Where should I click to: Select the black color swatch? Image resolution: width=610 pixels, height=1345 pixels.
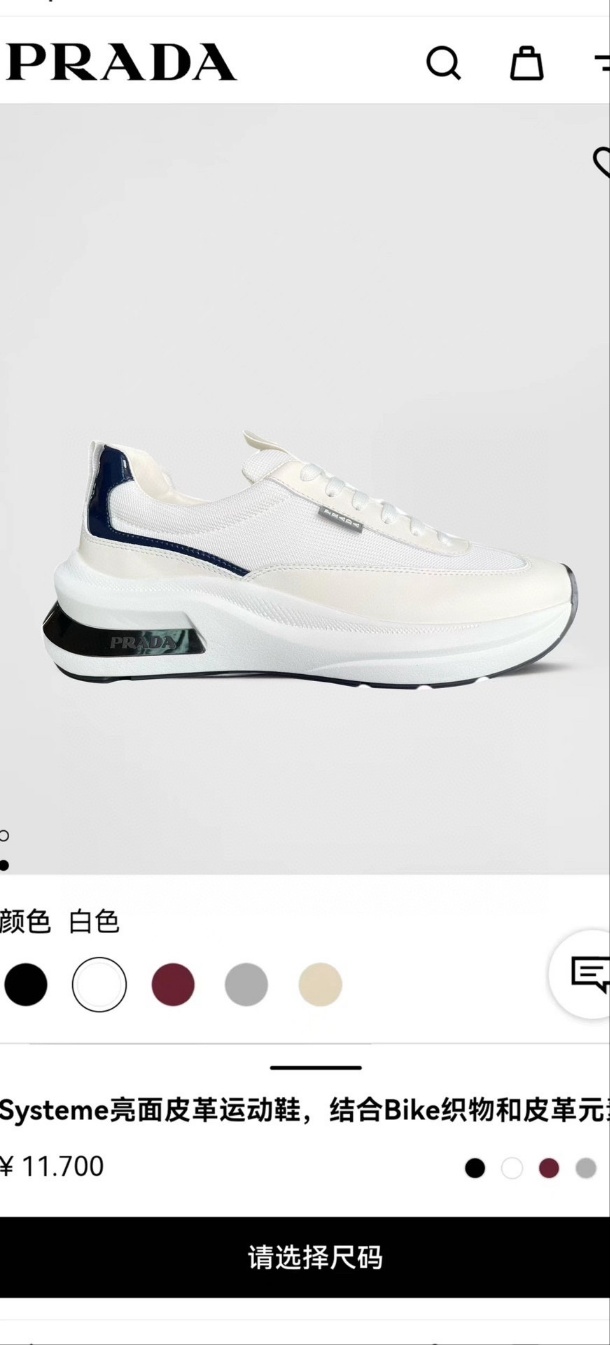click(26, 985)
